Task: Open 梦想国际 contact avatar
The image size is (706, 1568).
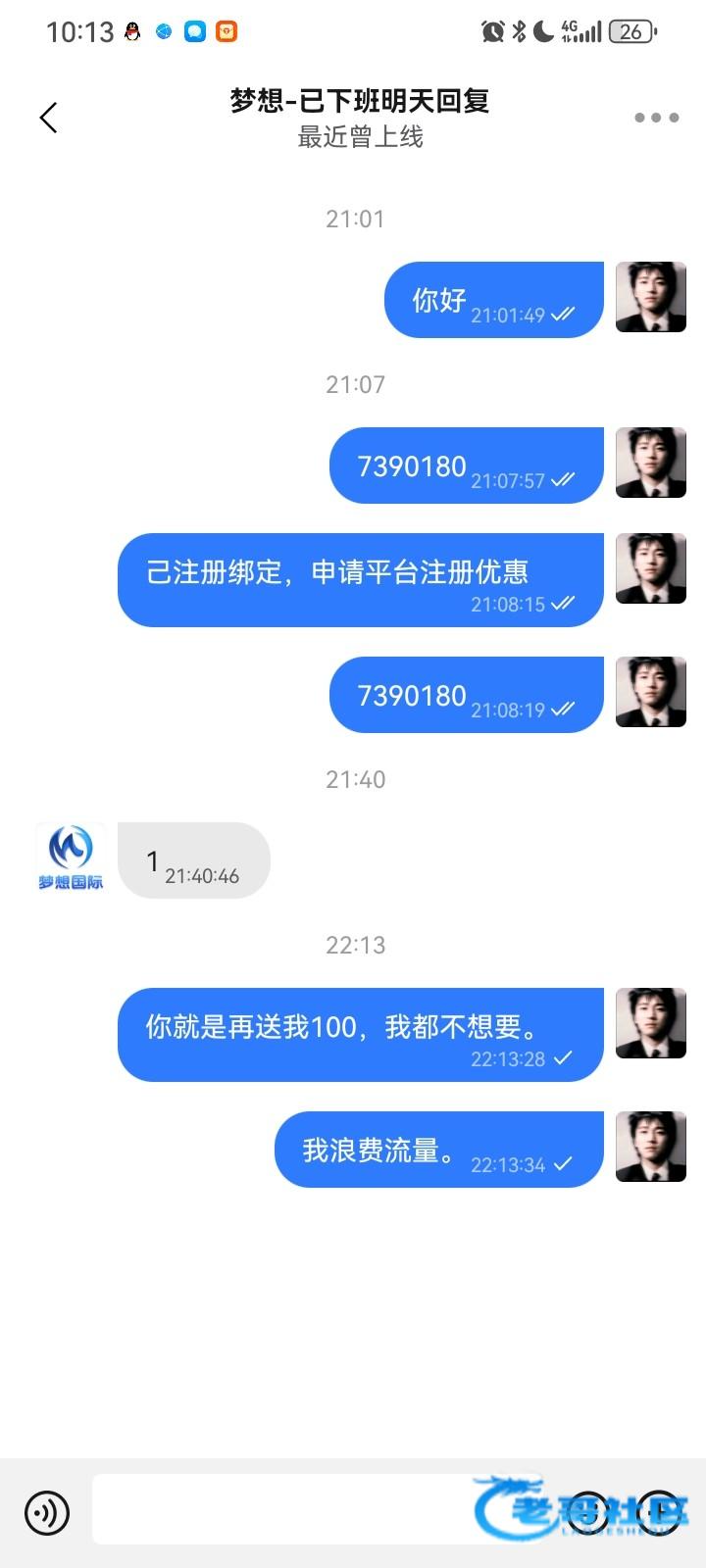Action: pos(71,858)
